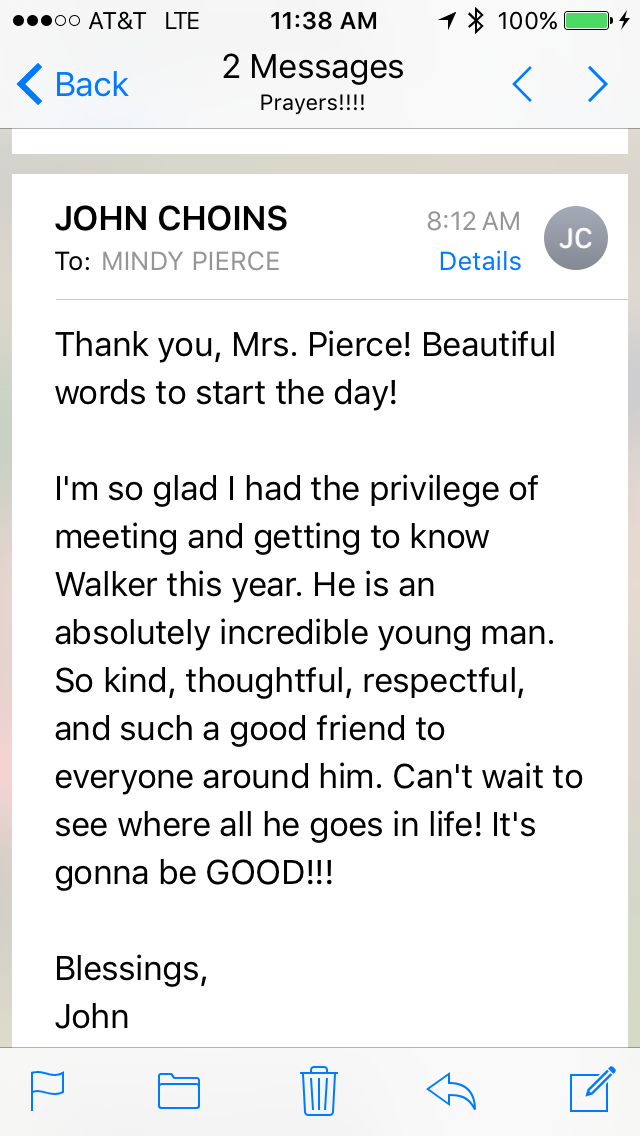The height and width of the screenshot is (1136, 640).
Task: Tap the JC contact avatar
Action: [575, 238]
